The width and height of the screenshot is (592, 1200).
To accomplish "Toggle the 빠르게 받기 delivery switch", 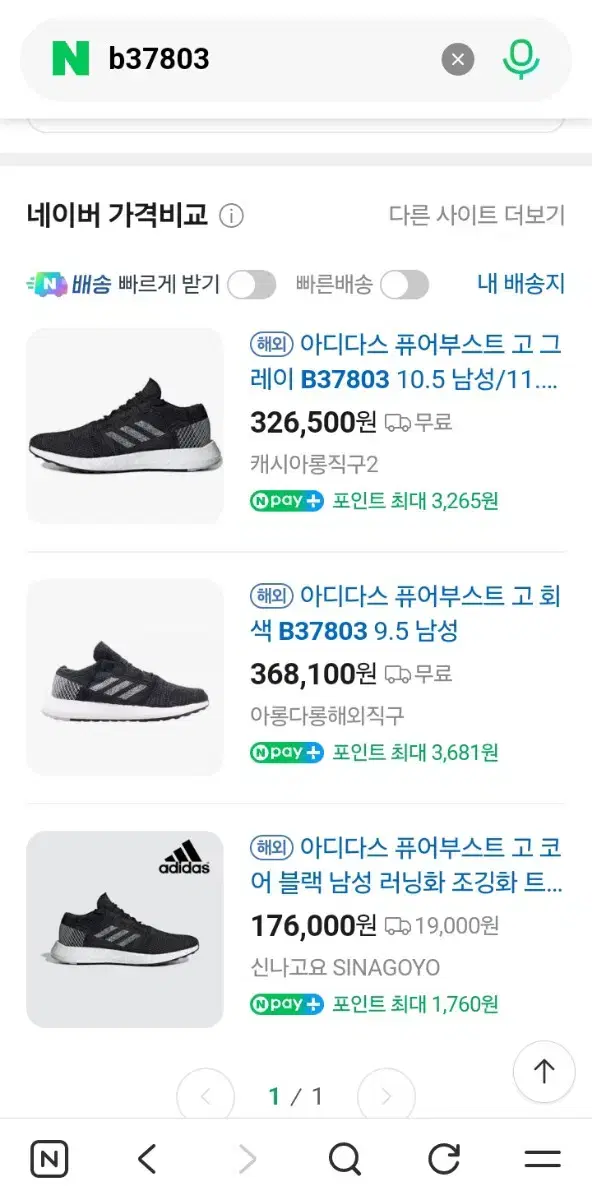I will [252, 285].
